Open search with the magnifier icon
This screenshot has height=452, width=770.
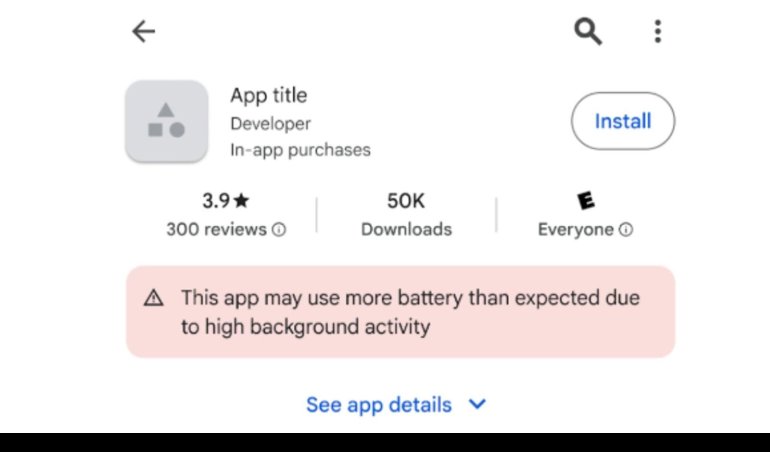[x=588, y=32]
